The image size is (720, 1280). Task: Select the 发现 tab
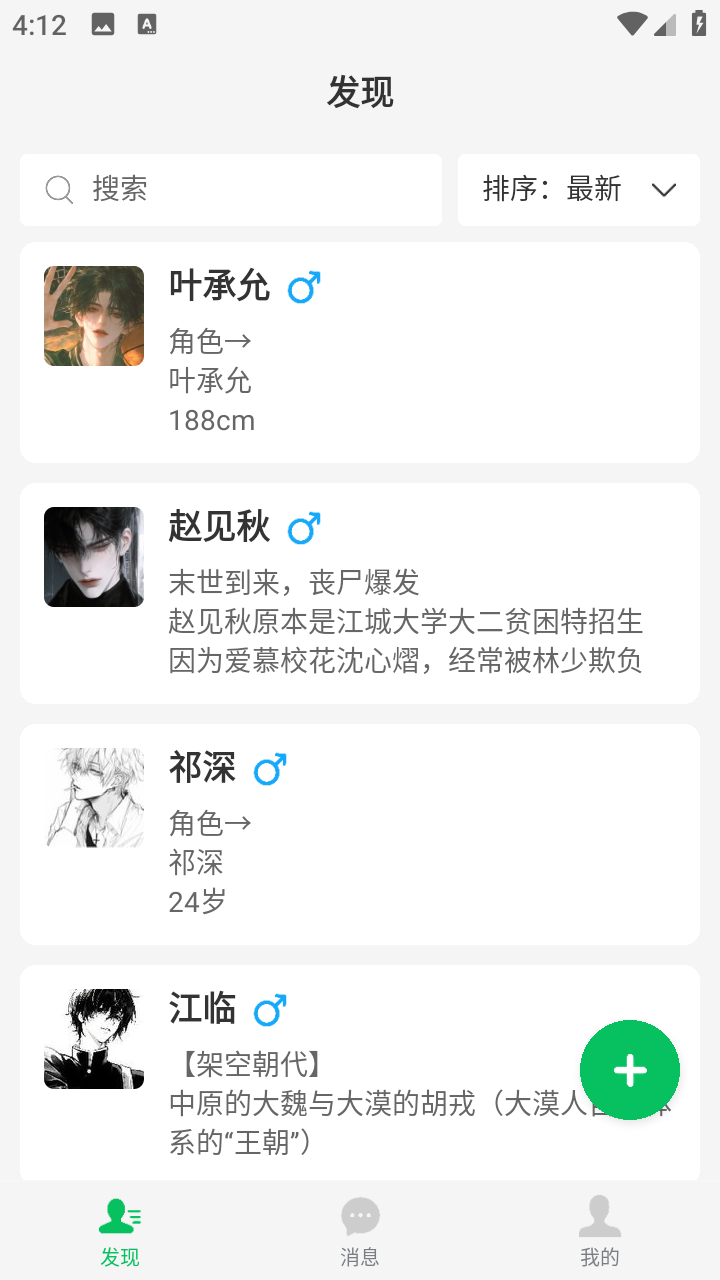click(x=120, y=1232)
